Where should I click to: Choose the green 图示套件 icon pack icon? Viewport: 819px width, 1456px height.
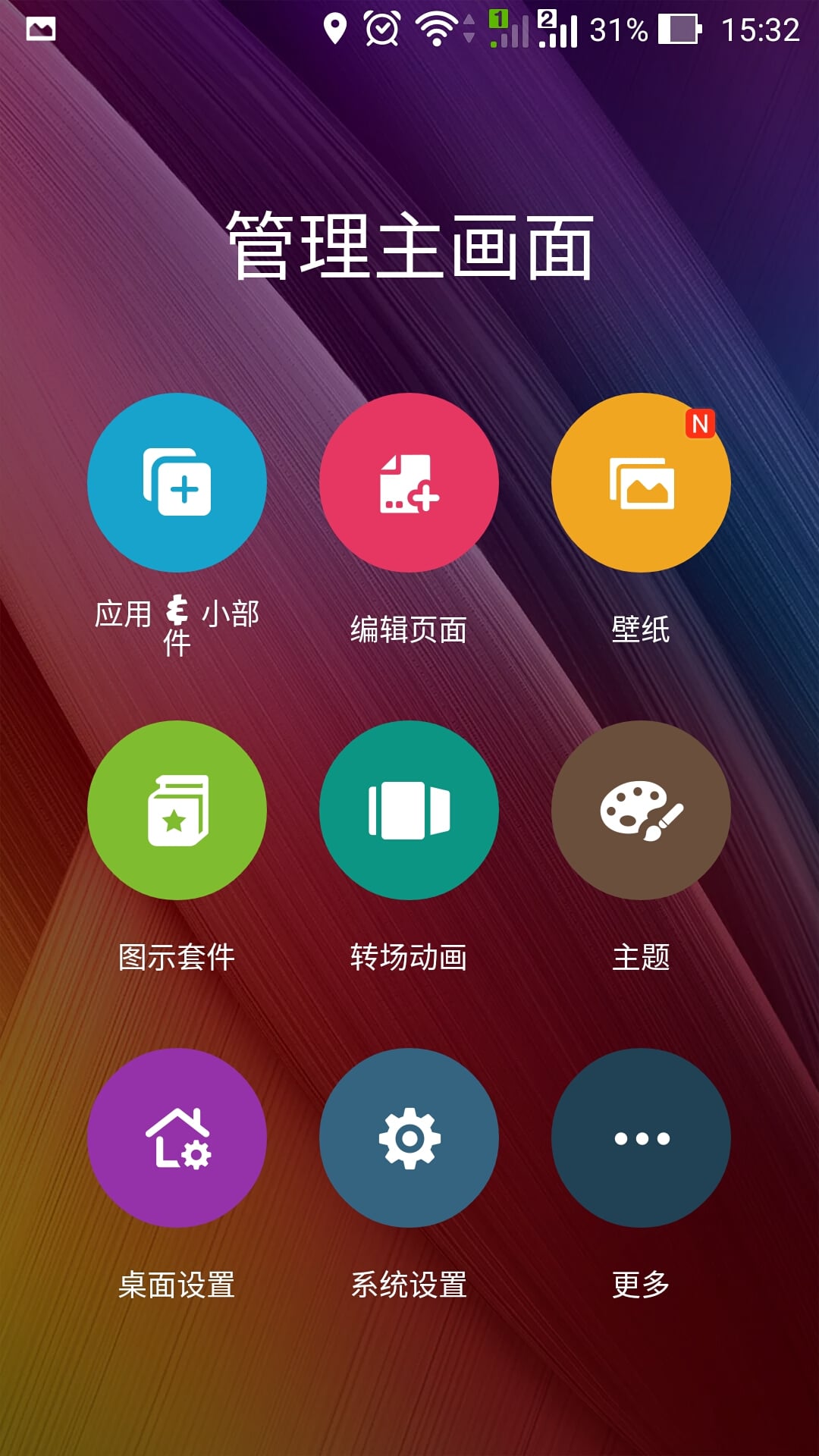click(x=176, y=810)
